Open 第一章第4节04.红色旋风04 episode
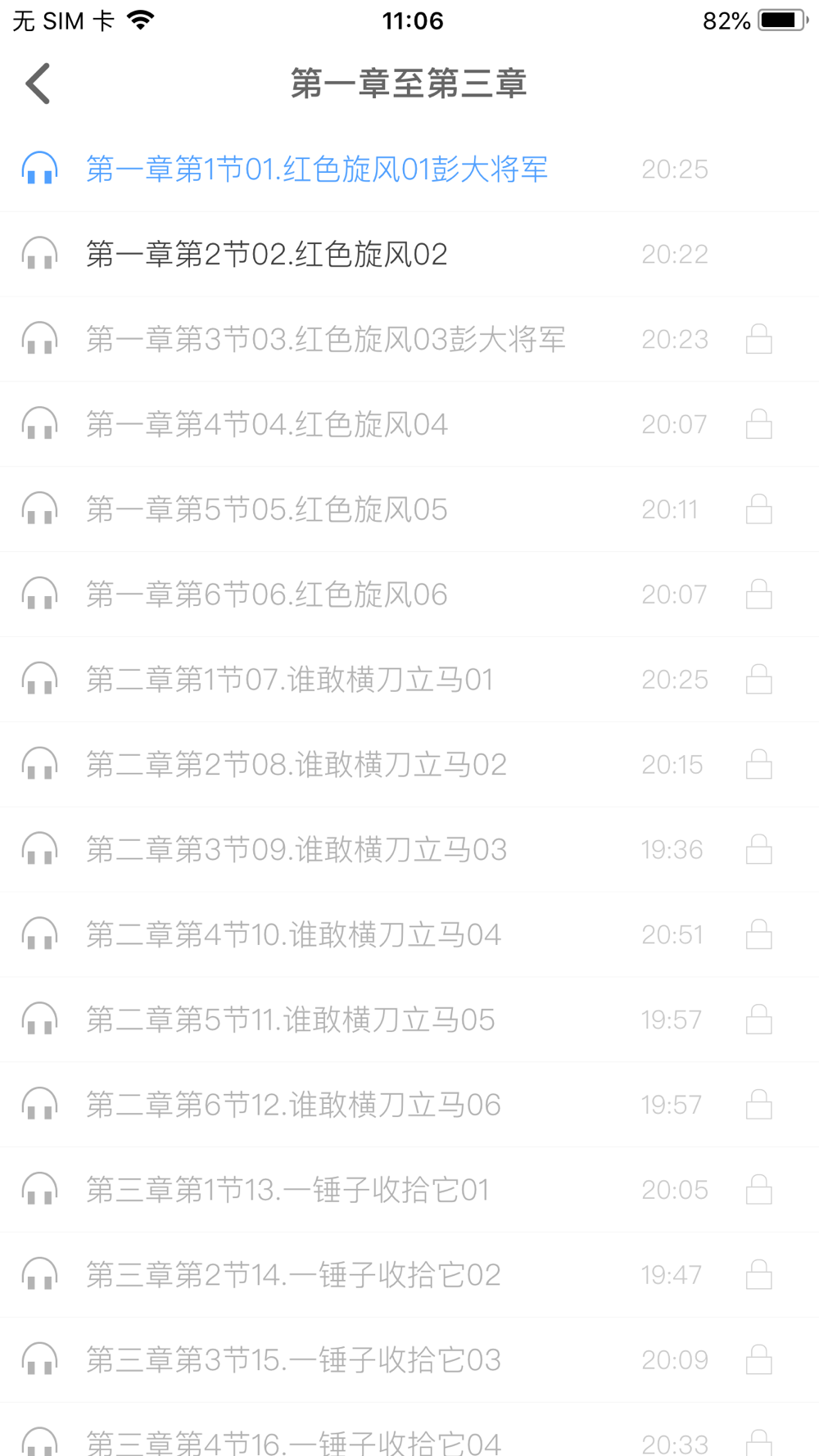 409,425
